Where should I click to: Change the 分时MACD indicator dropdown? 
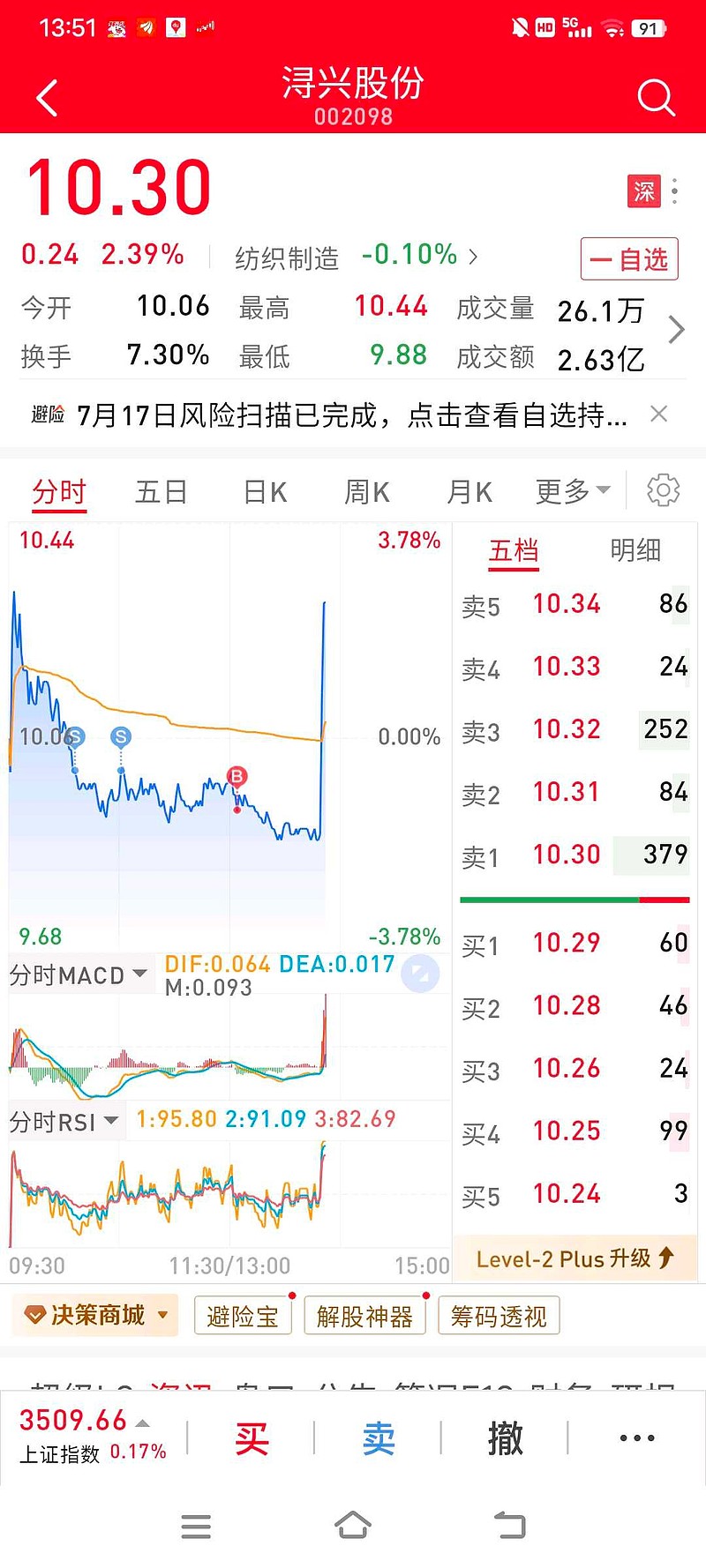point(79,975)
